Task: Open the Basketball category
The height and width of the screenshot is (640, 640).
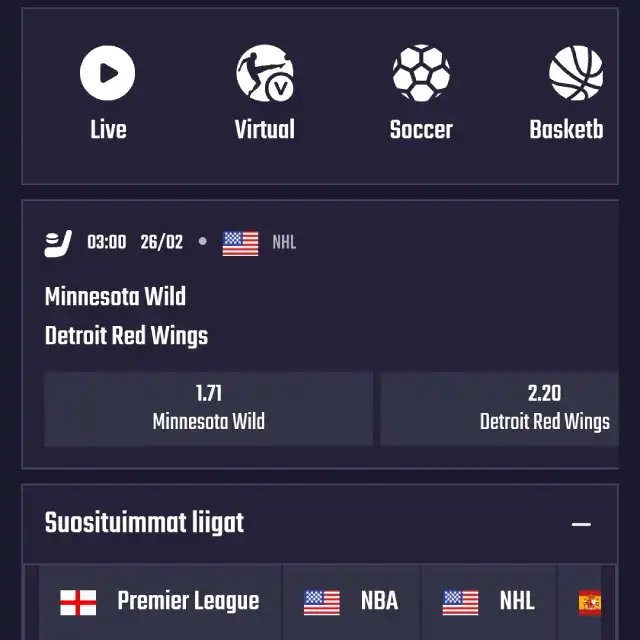Action: [572, 92]
